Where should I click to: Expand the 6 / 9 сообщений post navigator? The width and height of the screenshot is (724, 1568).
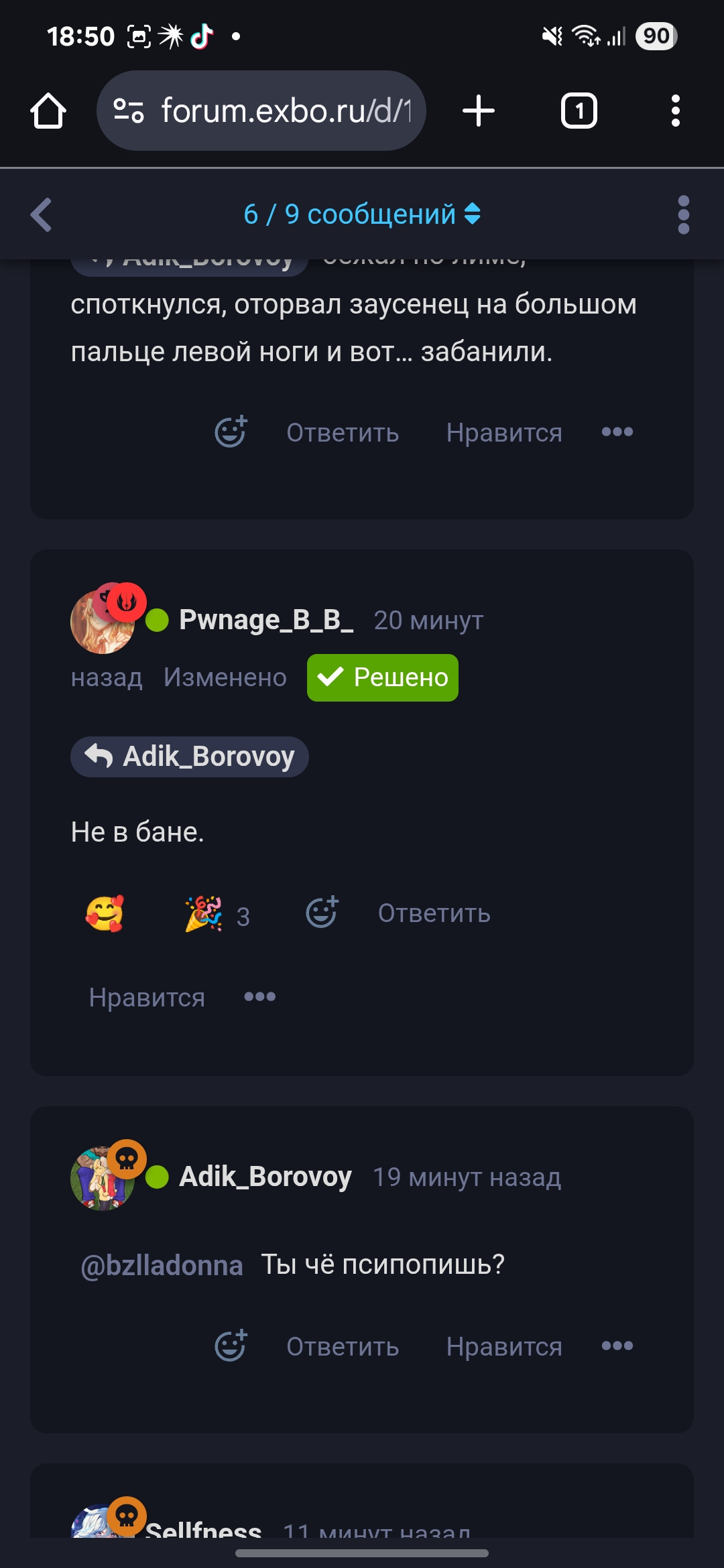362,214
